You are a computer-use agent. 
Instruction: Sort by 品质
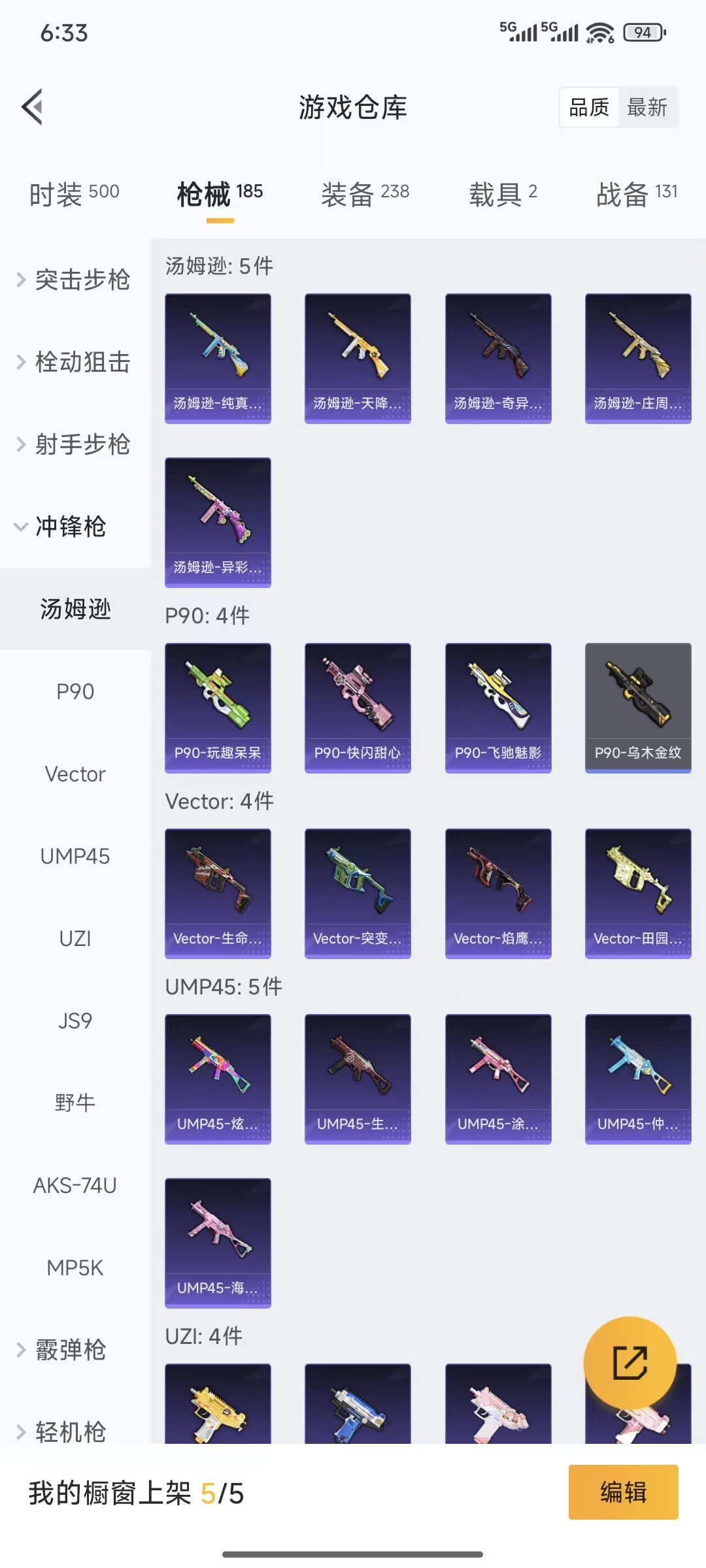pos(589,107)
